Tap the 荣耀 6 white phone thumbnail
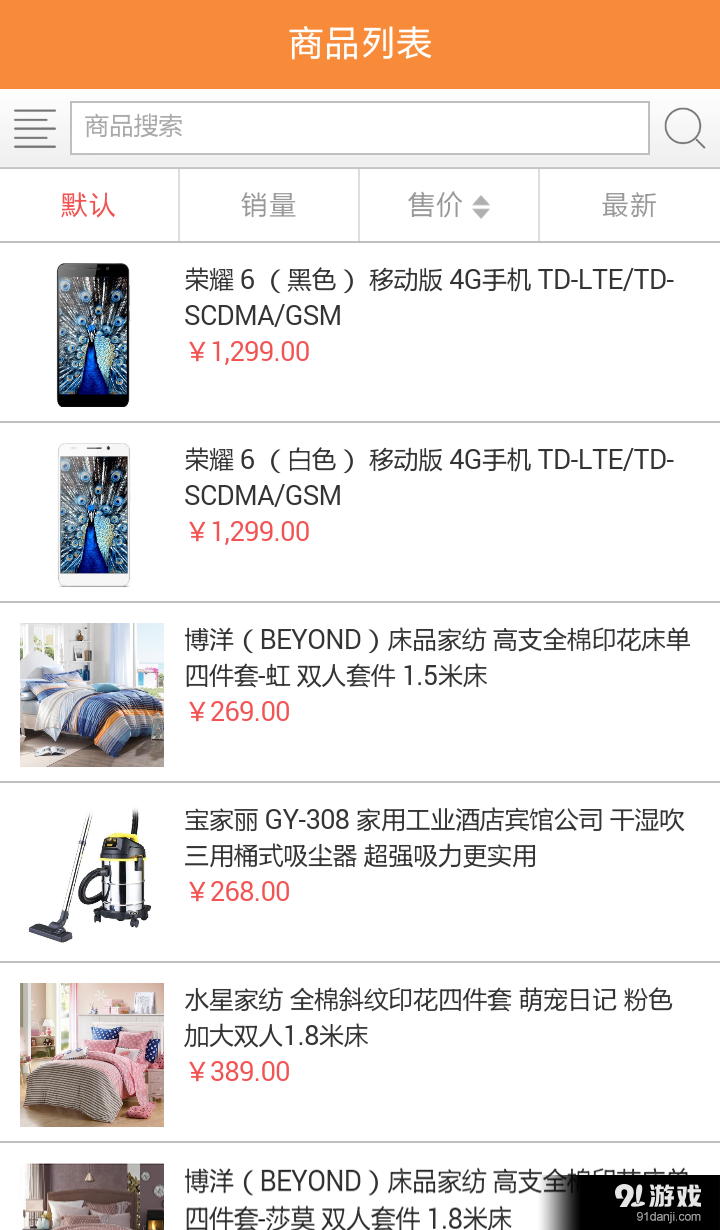 (x=91, y=514)
